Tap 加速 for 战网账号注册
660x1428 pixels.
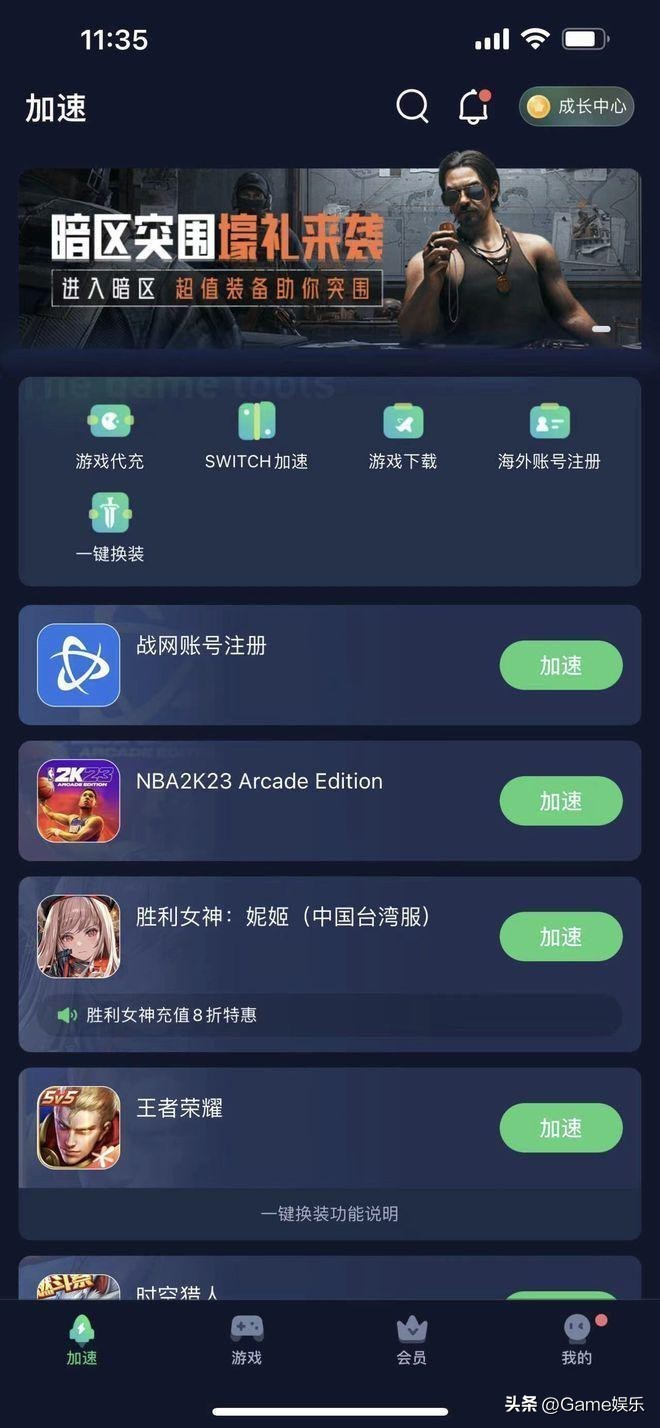(x=560, y=666)
